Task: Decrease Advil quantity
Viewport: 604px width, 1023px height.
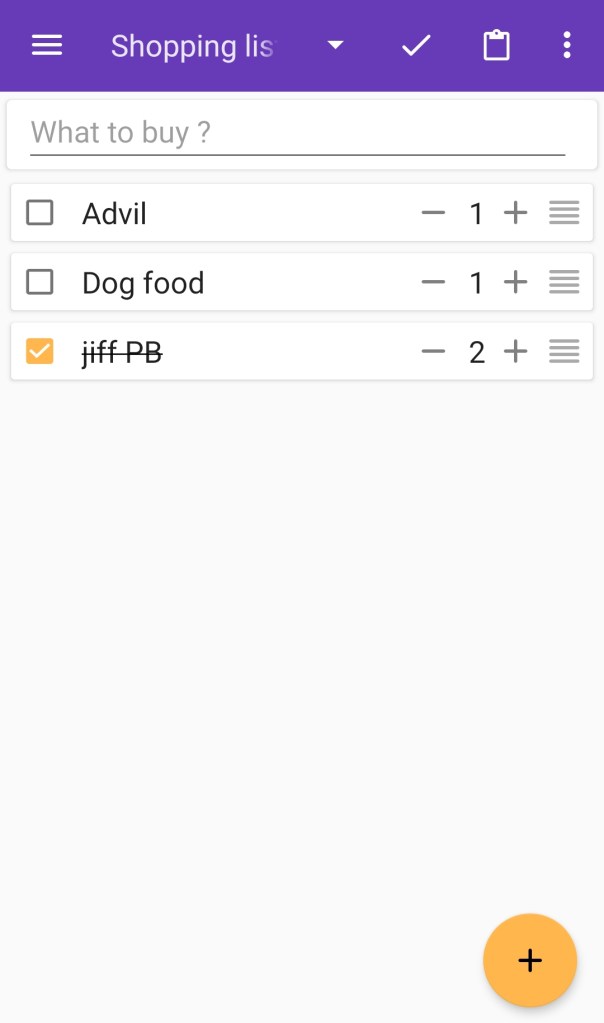Action: point(433,213)
